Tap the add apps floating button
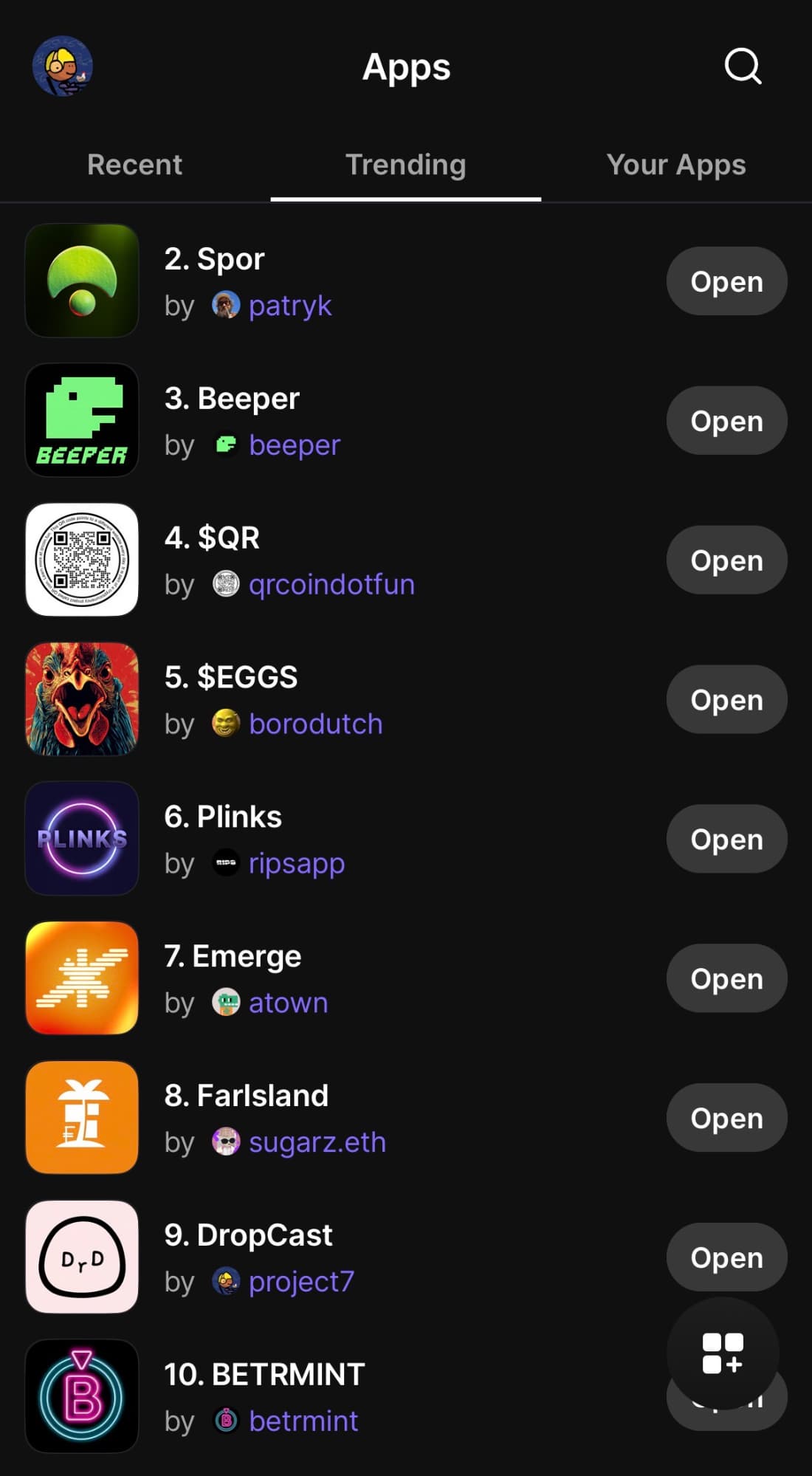The height and width of the screenshot is (1476, 812). (x=723, y=1353)
